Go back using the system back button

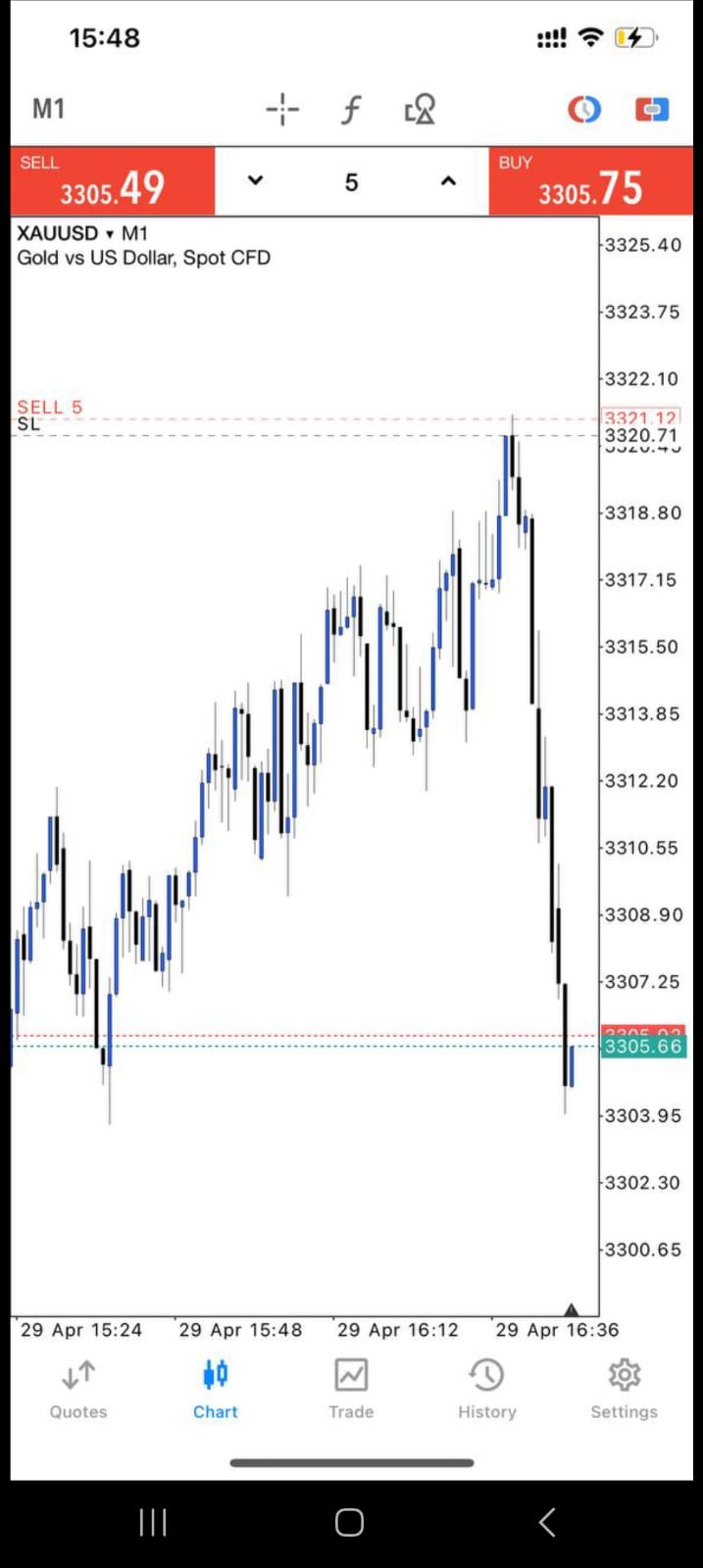[547, 1522]
